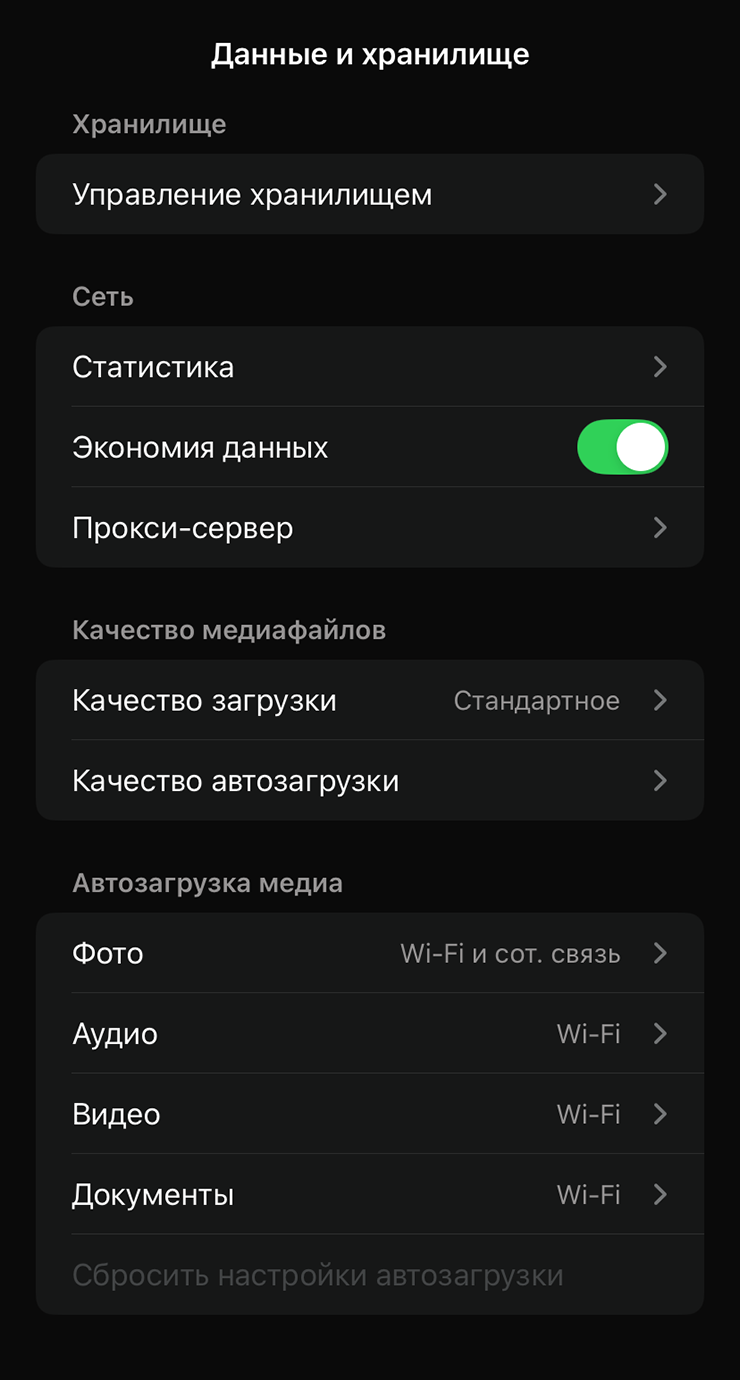Tap Сбросить настройки автозагрузки
740x1380 pixels.
pos(318,1275)
